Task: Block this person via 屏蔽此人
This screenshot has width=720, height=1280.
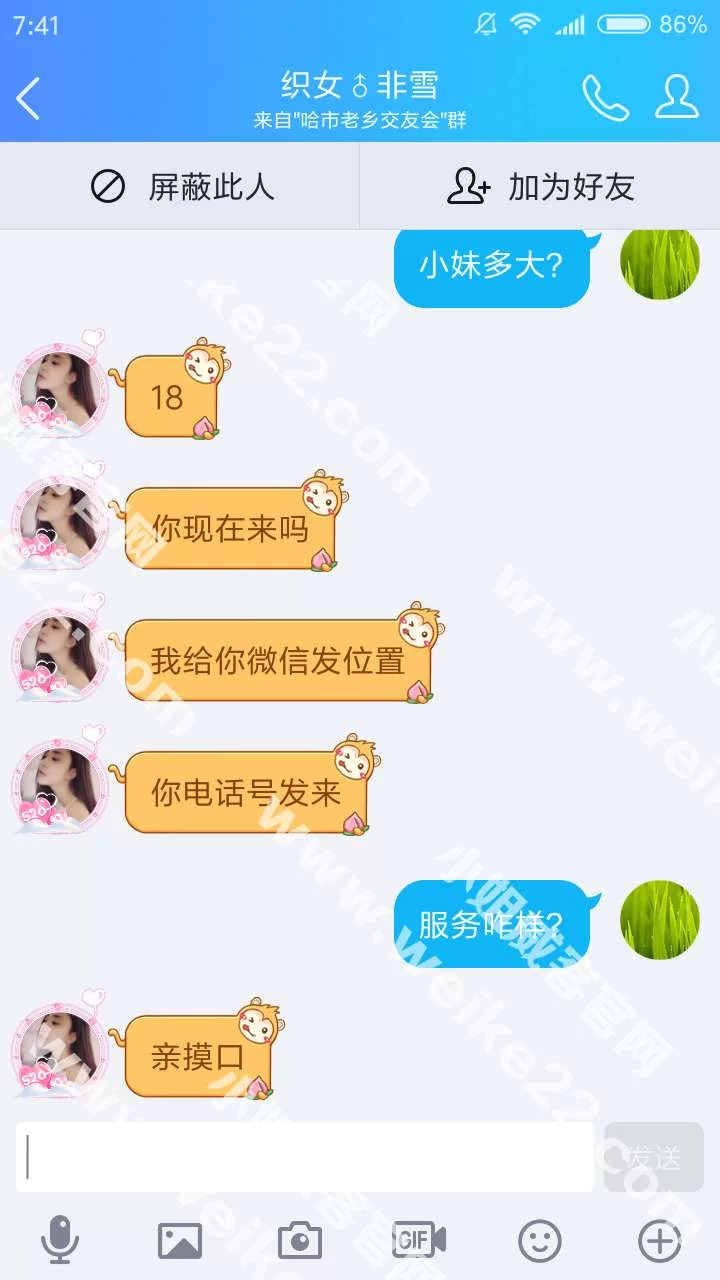Action: click(x=181, y=187)
